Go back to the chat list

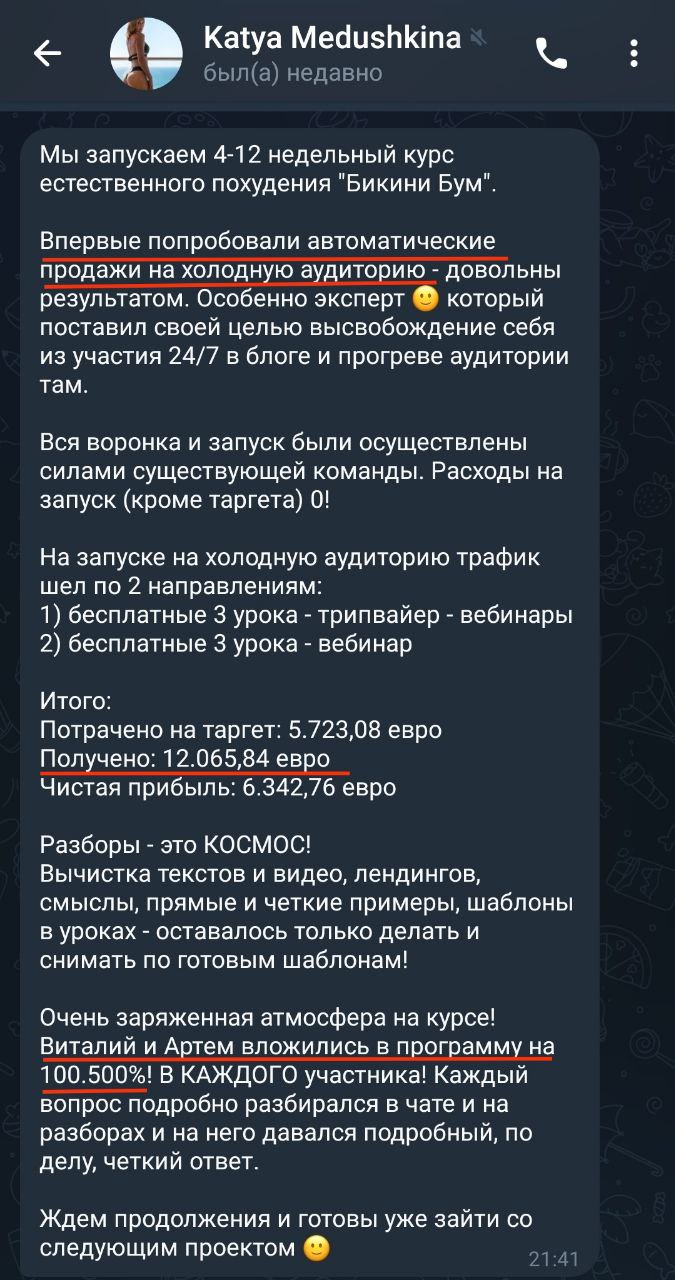click(x=47, y=54)
